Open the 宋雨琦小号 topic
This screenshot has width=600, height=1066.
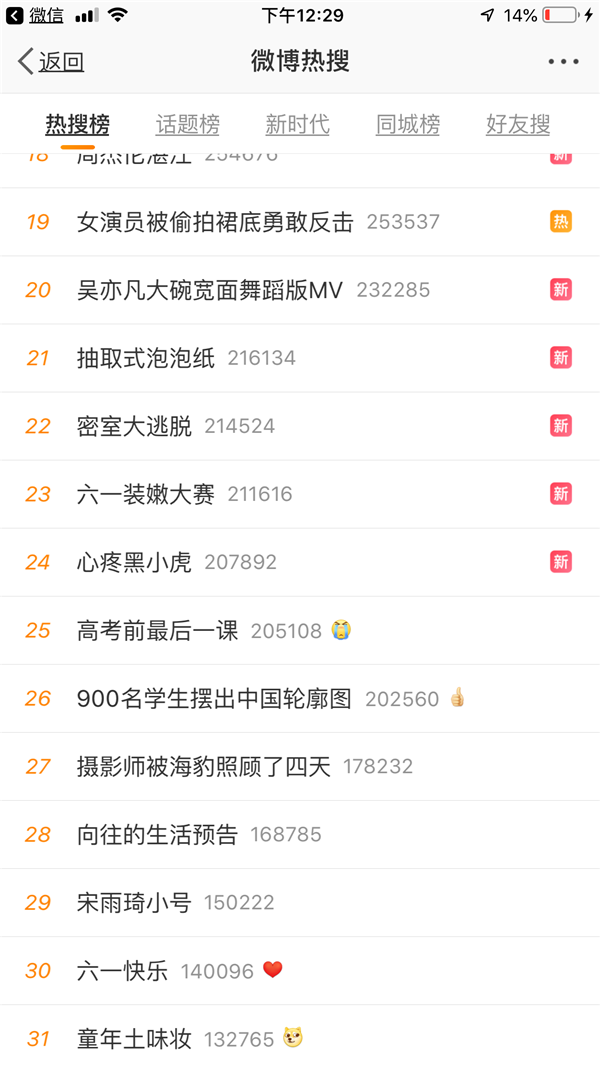click(300, 903)
